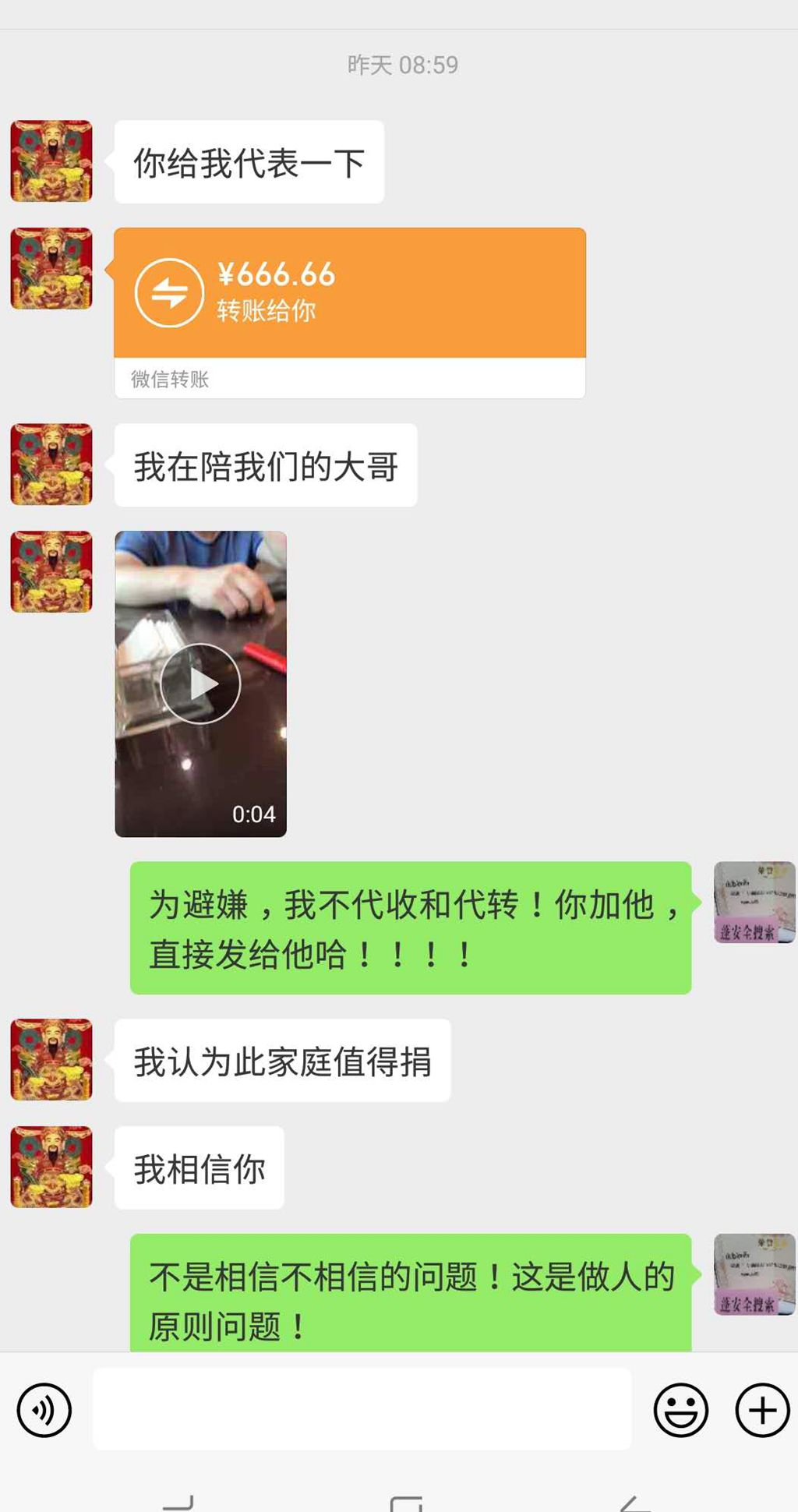Tap the sender's avatar beside 你给我代表一下
Viewport: 798px width, 1512px height.
coord(51,161)
